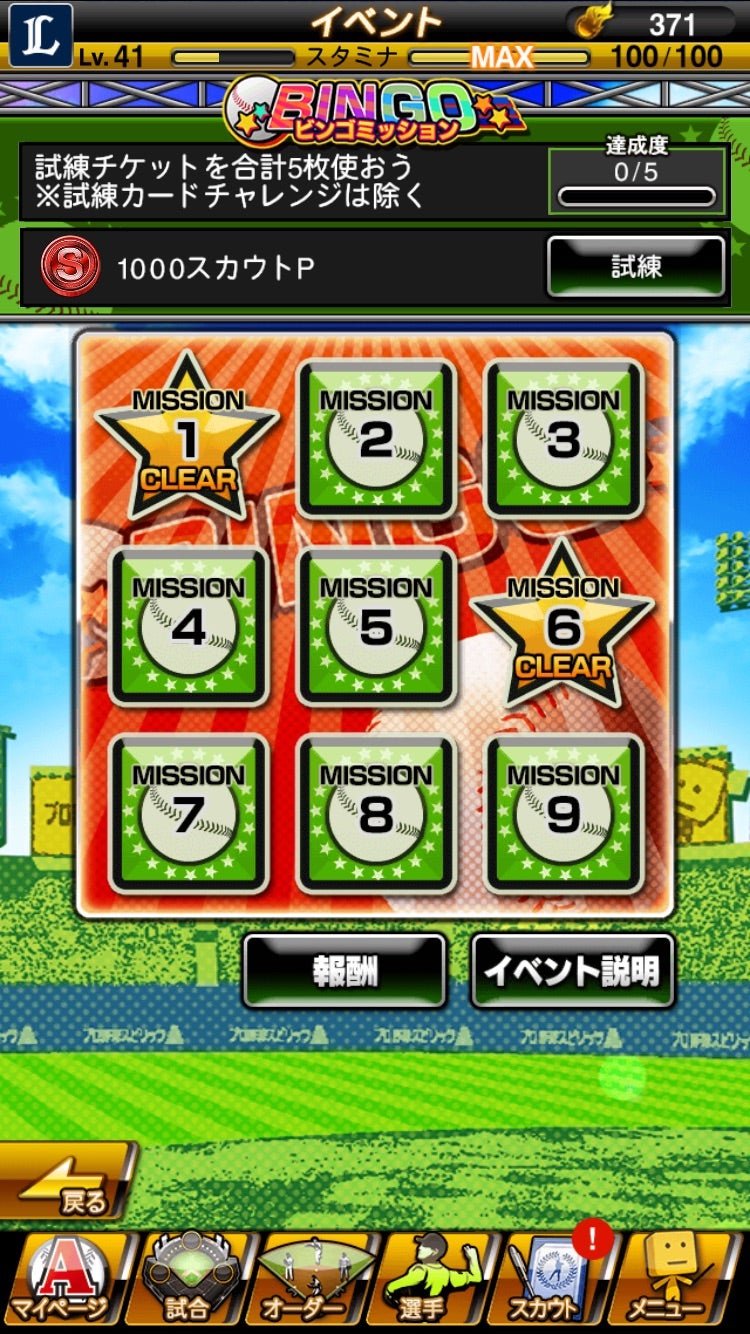View the cleared Mission 1 star
Viewport: 750px width, 1334px height.
189,439
